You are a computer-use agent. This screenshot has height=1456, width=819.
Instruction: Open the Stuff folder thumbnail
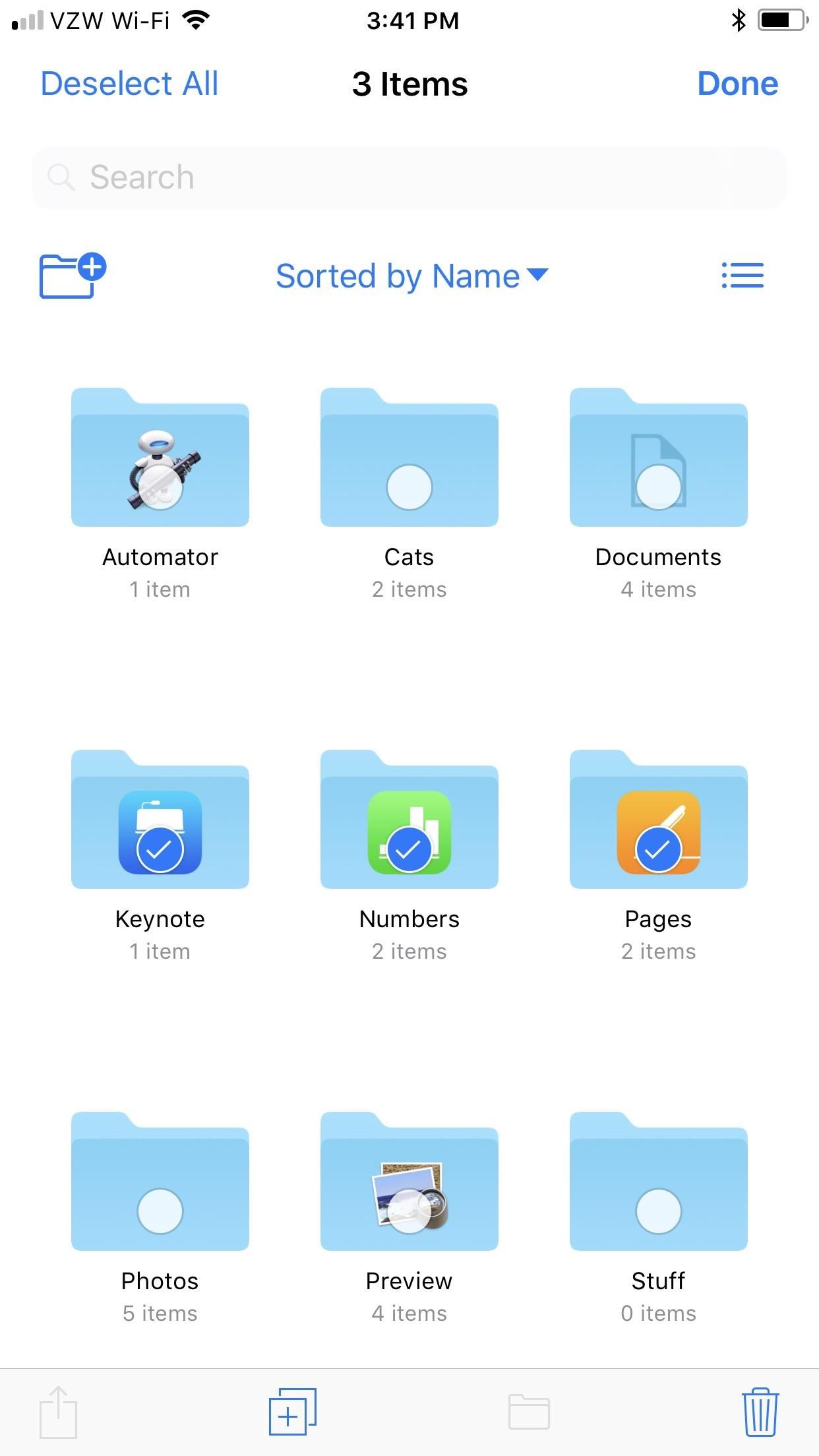coord(658,1184)
